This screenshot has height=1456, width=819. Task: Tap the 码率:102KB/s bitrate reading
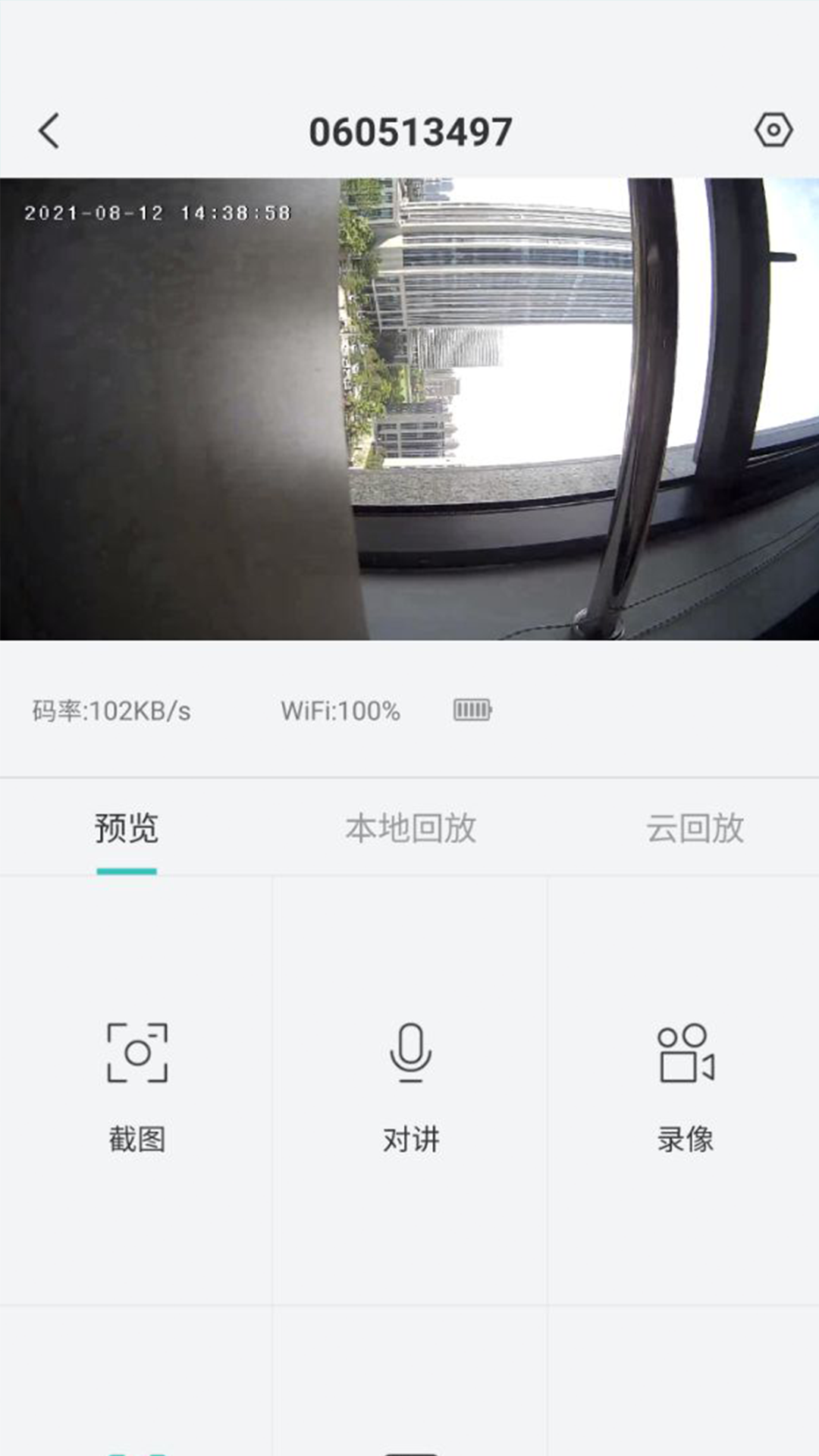[x=110, y=710]
